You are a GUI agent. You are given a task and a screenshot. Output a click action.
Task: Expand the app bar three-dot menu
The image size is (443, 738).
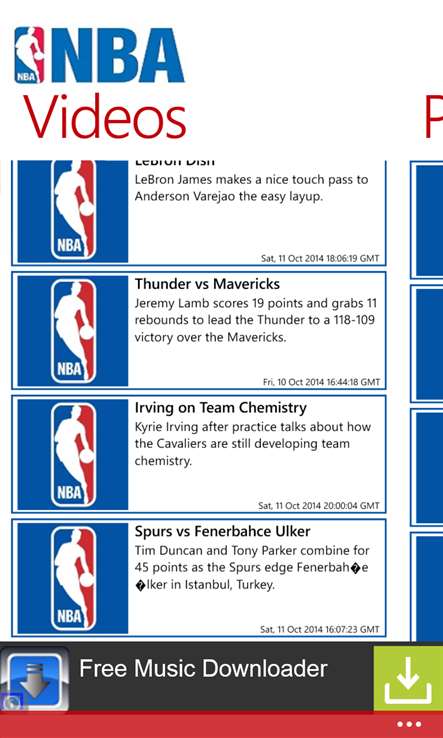coord(409,724)
